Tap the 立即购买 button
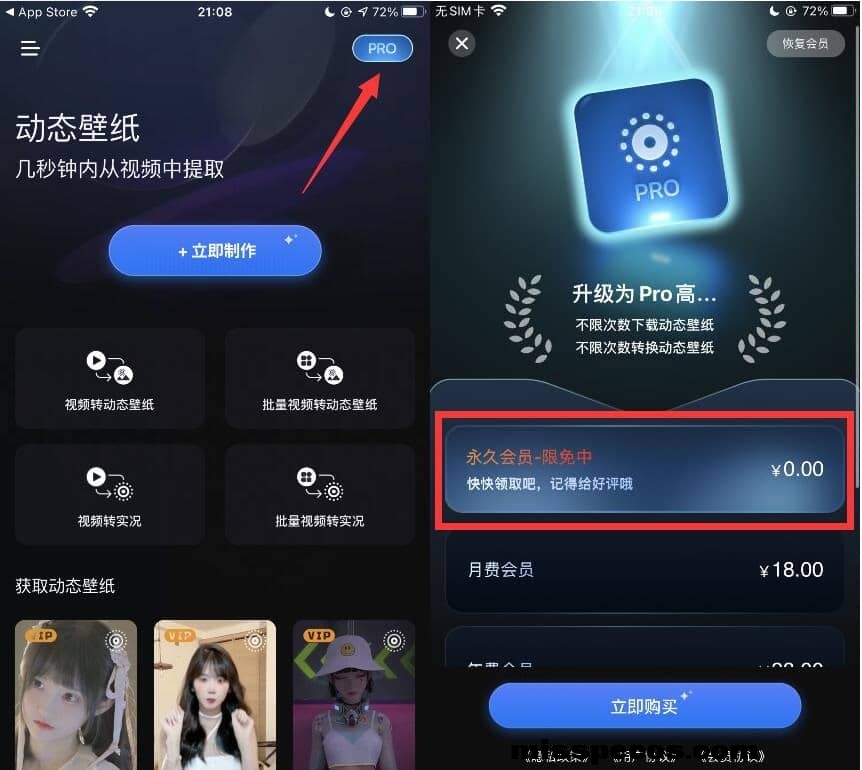Screen dimensions: 862x770 point(644,707)
